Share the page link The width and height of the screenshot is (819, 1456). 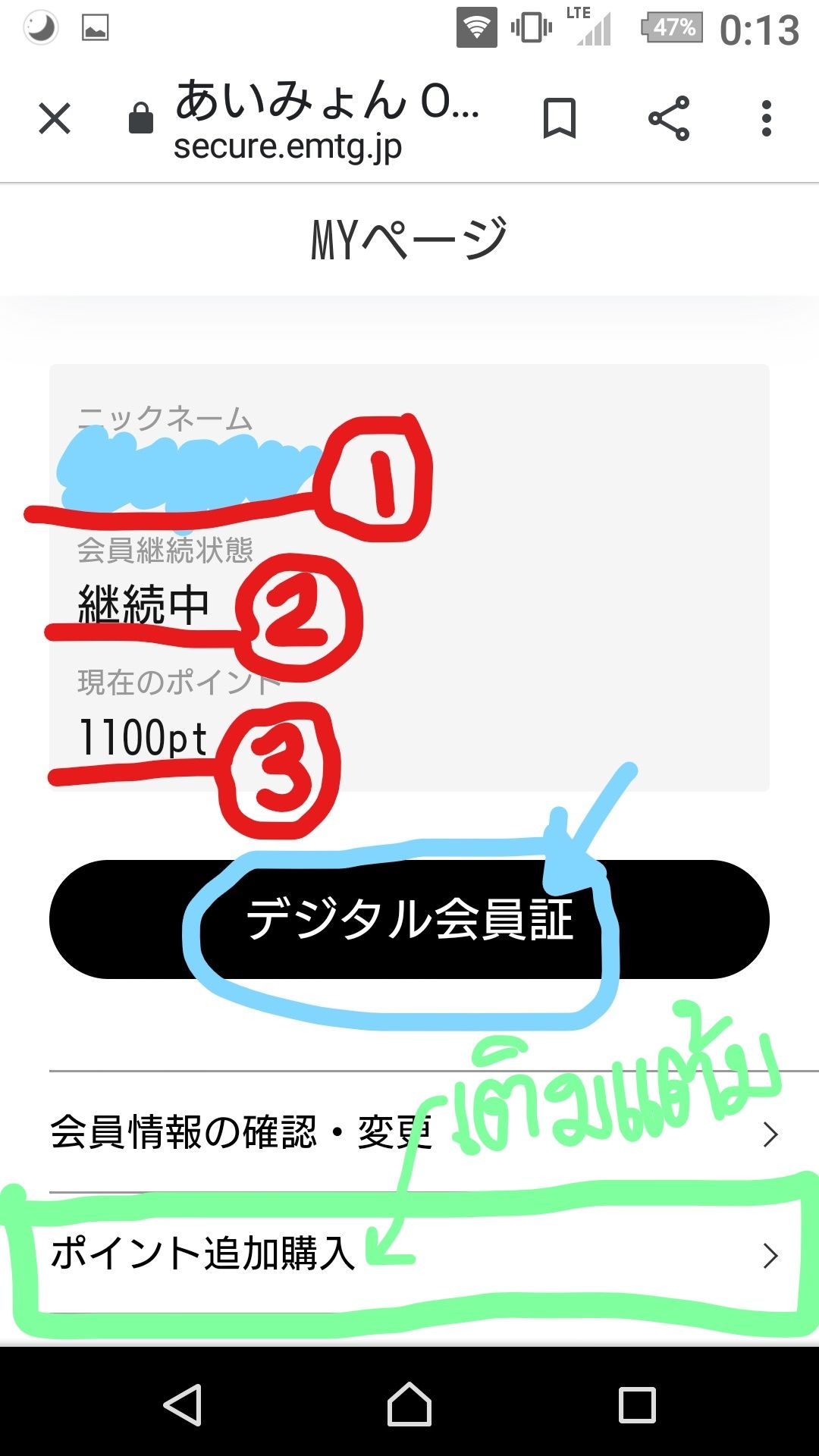[x=668, y=119]
